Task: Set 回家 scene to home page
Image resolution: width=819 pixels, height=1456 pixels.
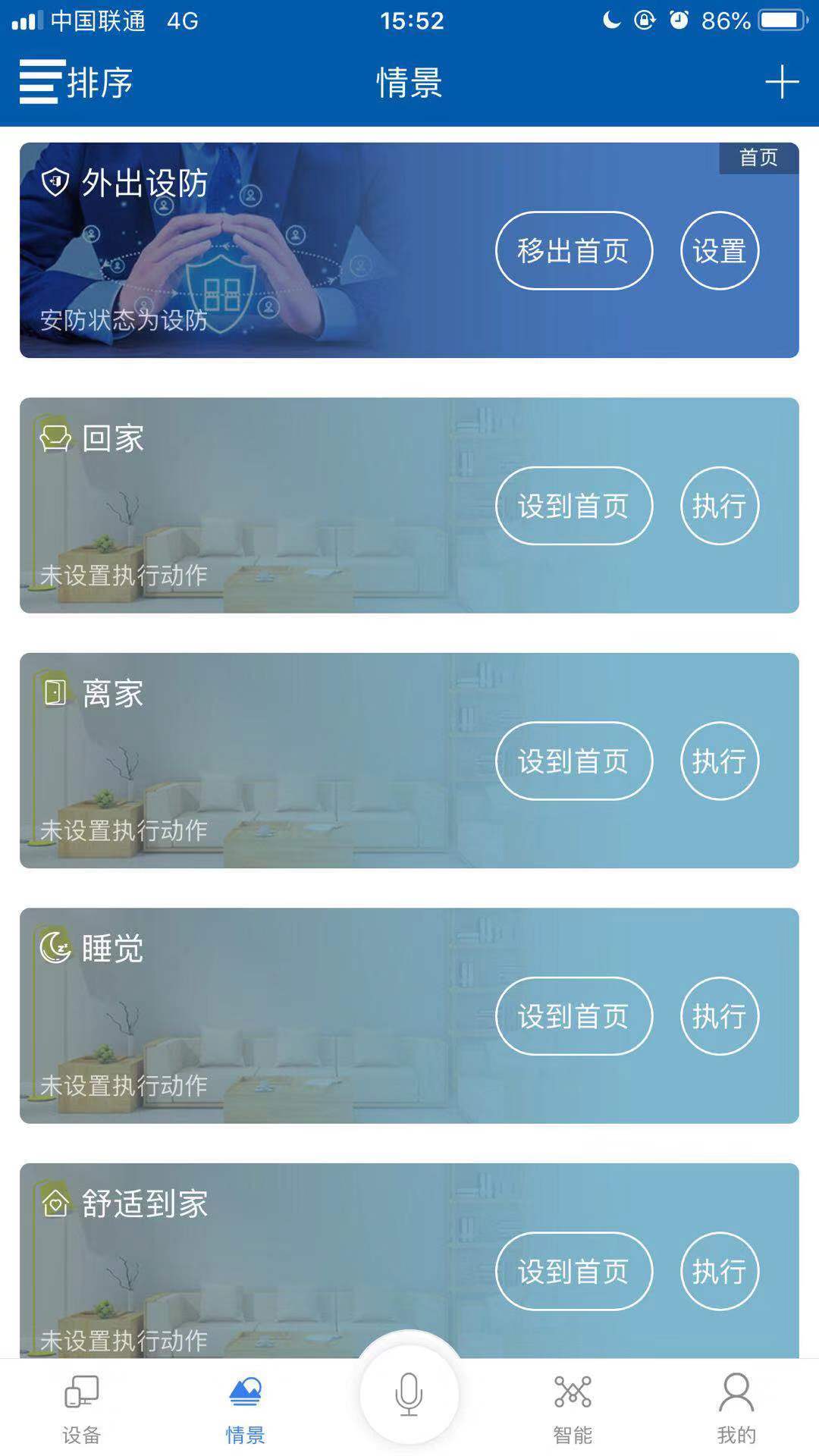Action: pos(573,506)
